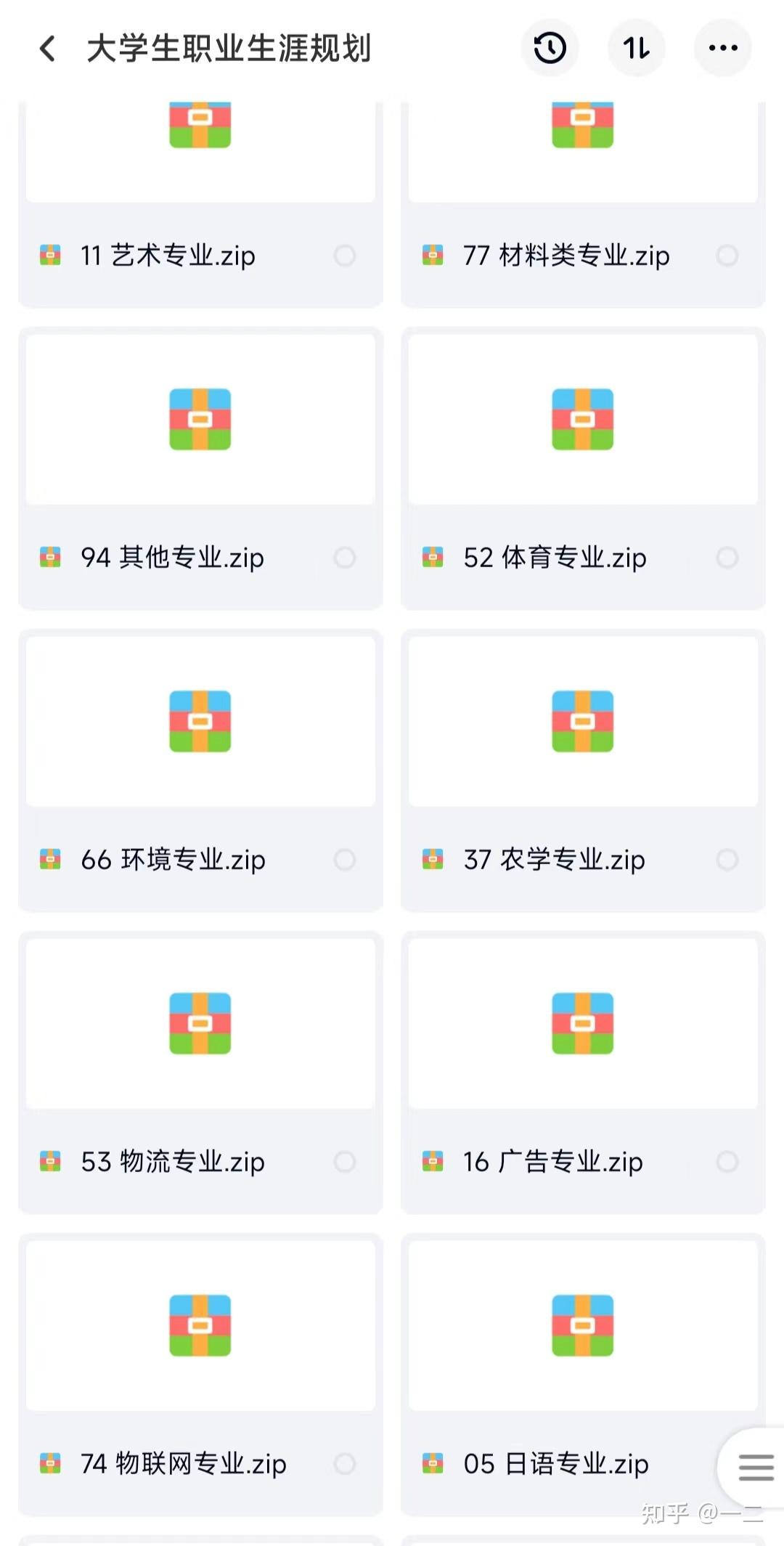Image resolution: width=784 pixels, height=1546 pixels.
Task: Open 52 体育专业.zip file
Action: 583,420
